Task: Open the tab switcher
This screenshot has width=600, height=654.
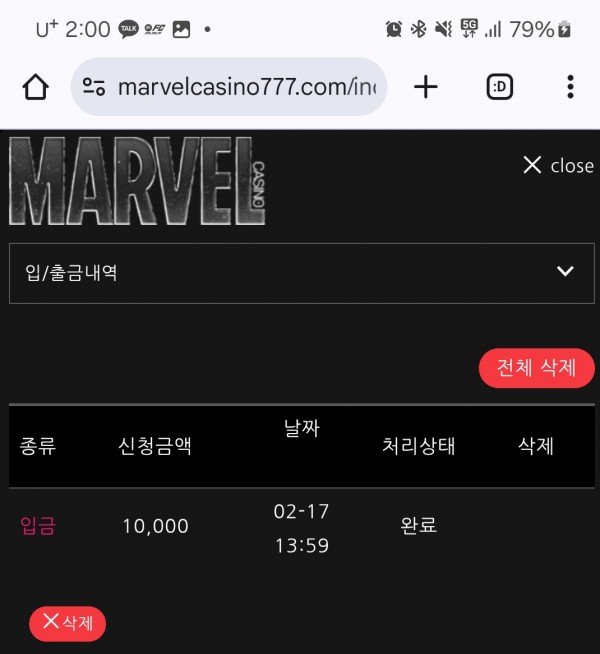Action: pos(500,87)
